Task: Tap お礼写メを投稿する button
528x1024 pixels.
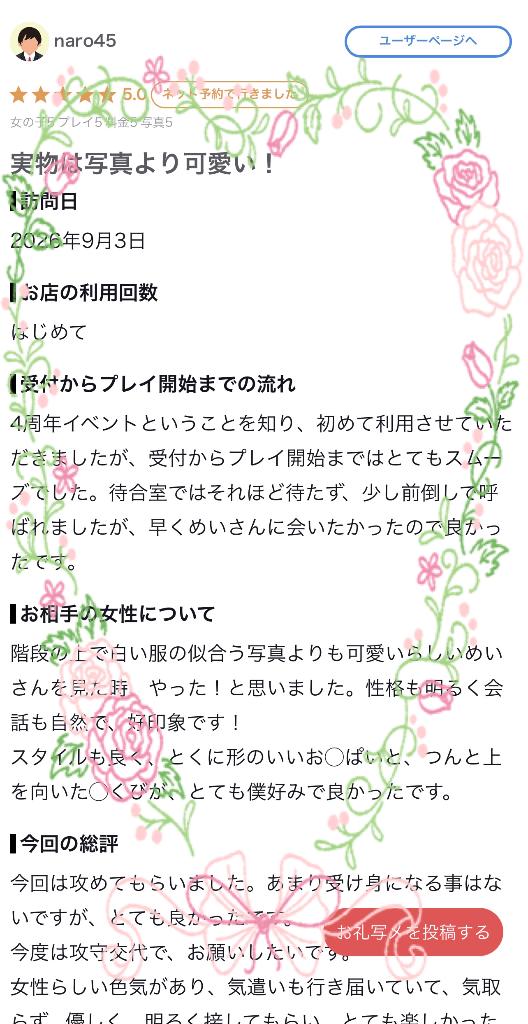Action: tap(413, 932)
